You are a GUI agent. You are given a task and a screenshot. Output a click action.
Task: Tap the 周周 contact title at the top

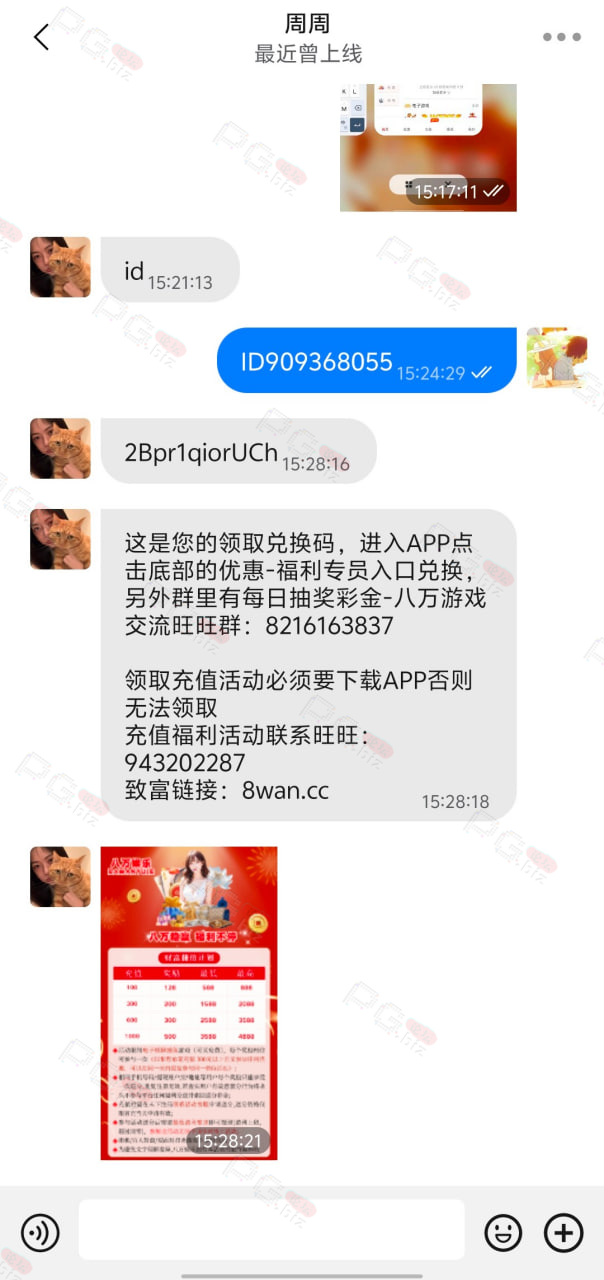pos(307,24)
